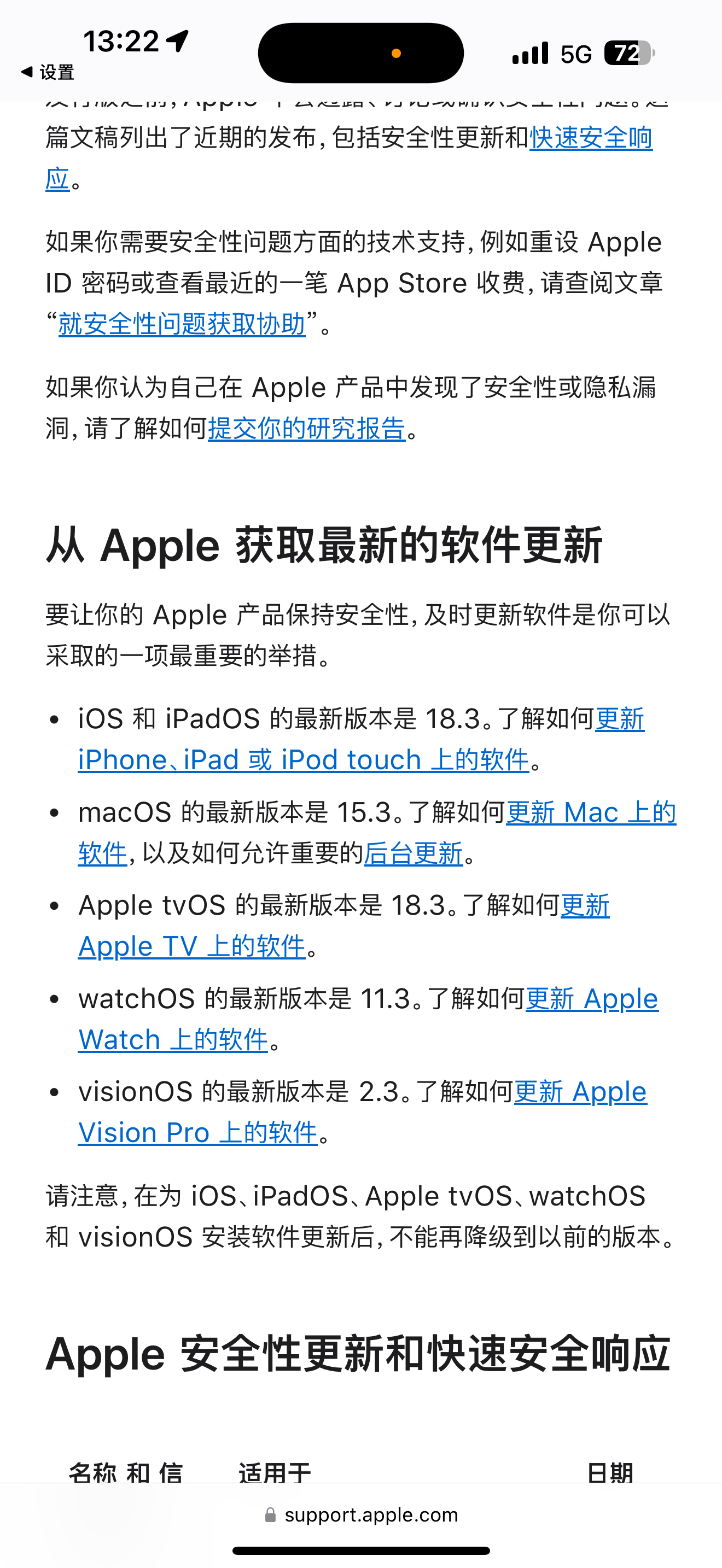Open 更新 Apple Vision Pro 上的软件 link
The height and width of the screenshot is (1568, 722).
[x=197, y=1133]
